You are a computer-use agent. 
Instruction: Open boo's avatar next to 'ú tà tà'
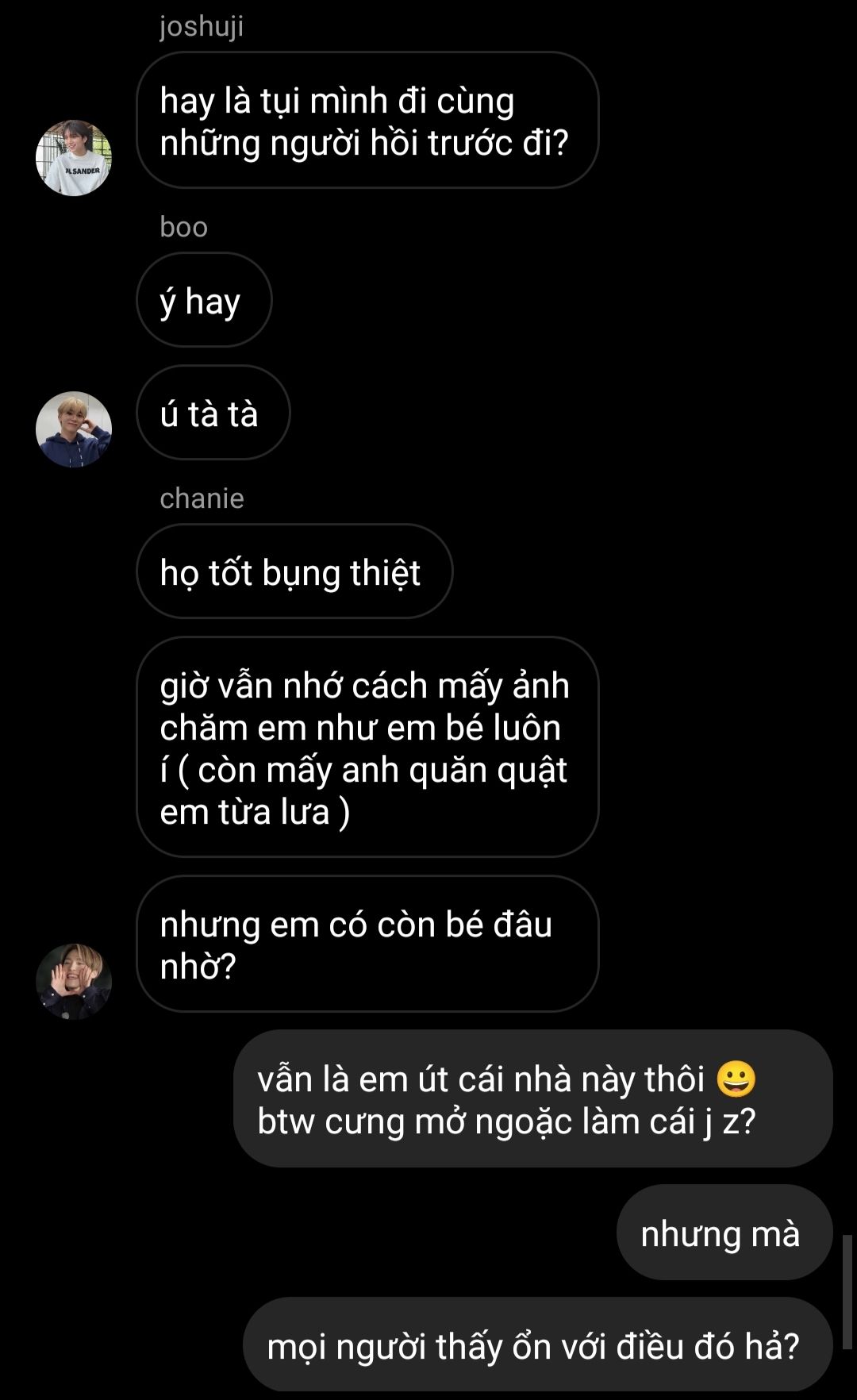[74, 429]
